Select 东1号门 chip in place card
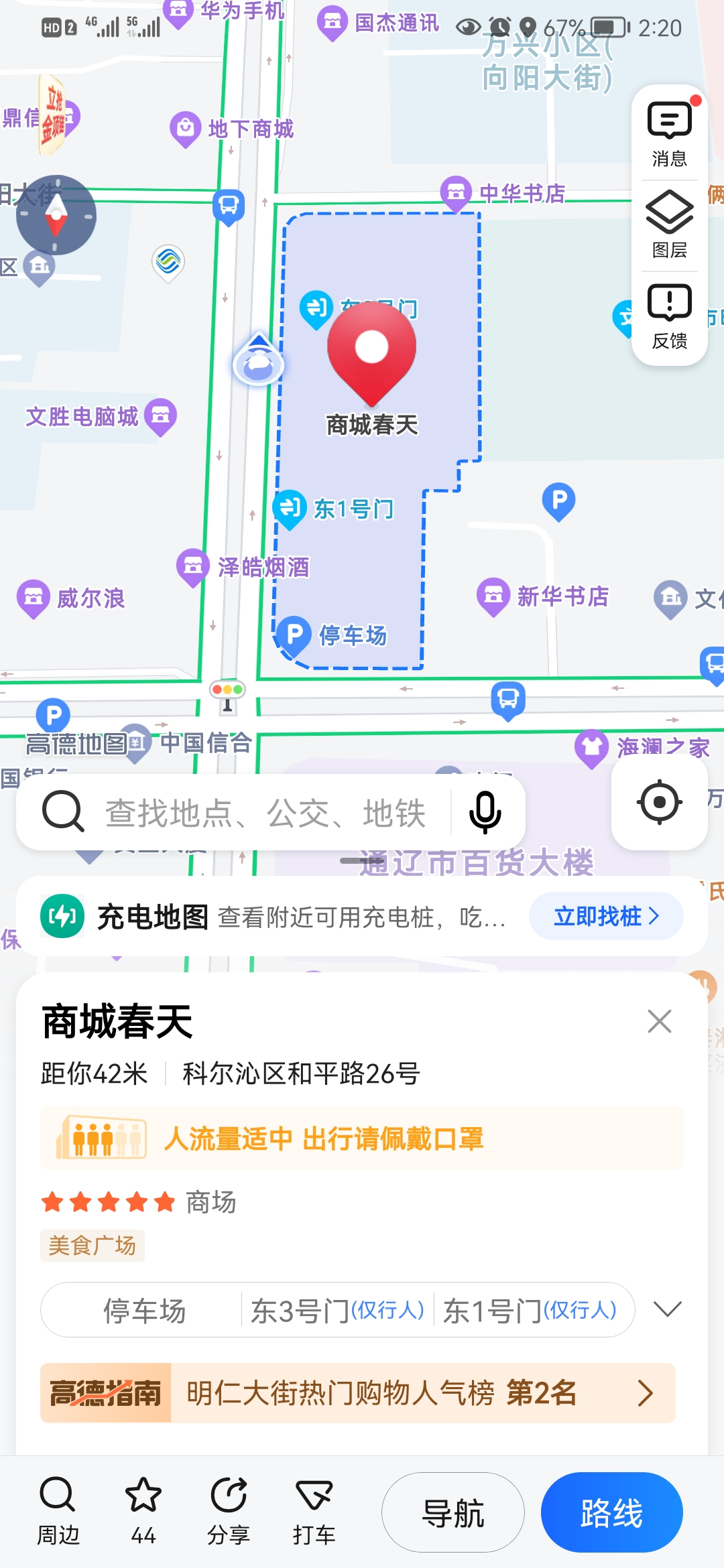Image resolution: width=724 pixels, height=1568 pixels. pyautogui.click(x=530, y=1310)
